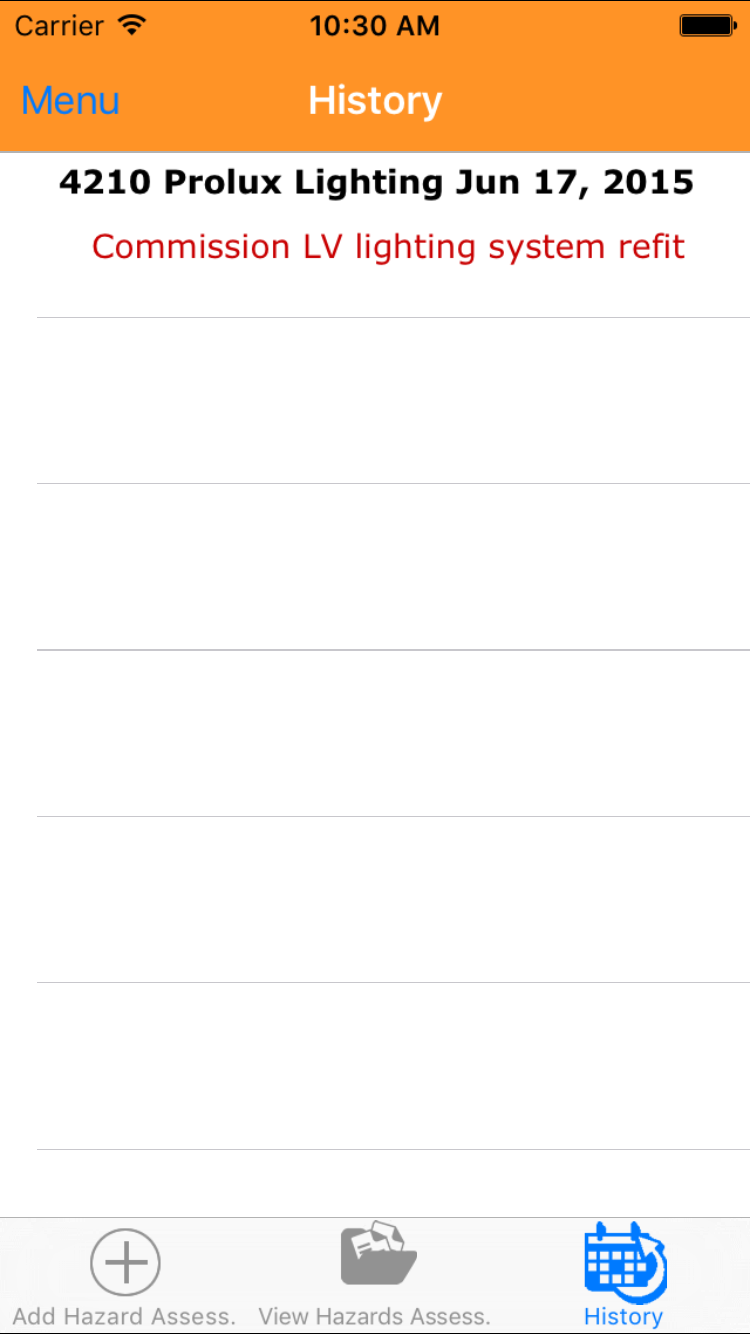The image size is (750, 1334).
Task: Switch to Add Hazard Assess. tab
Action: coord(125,1276)
